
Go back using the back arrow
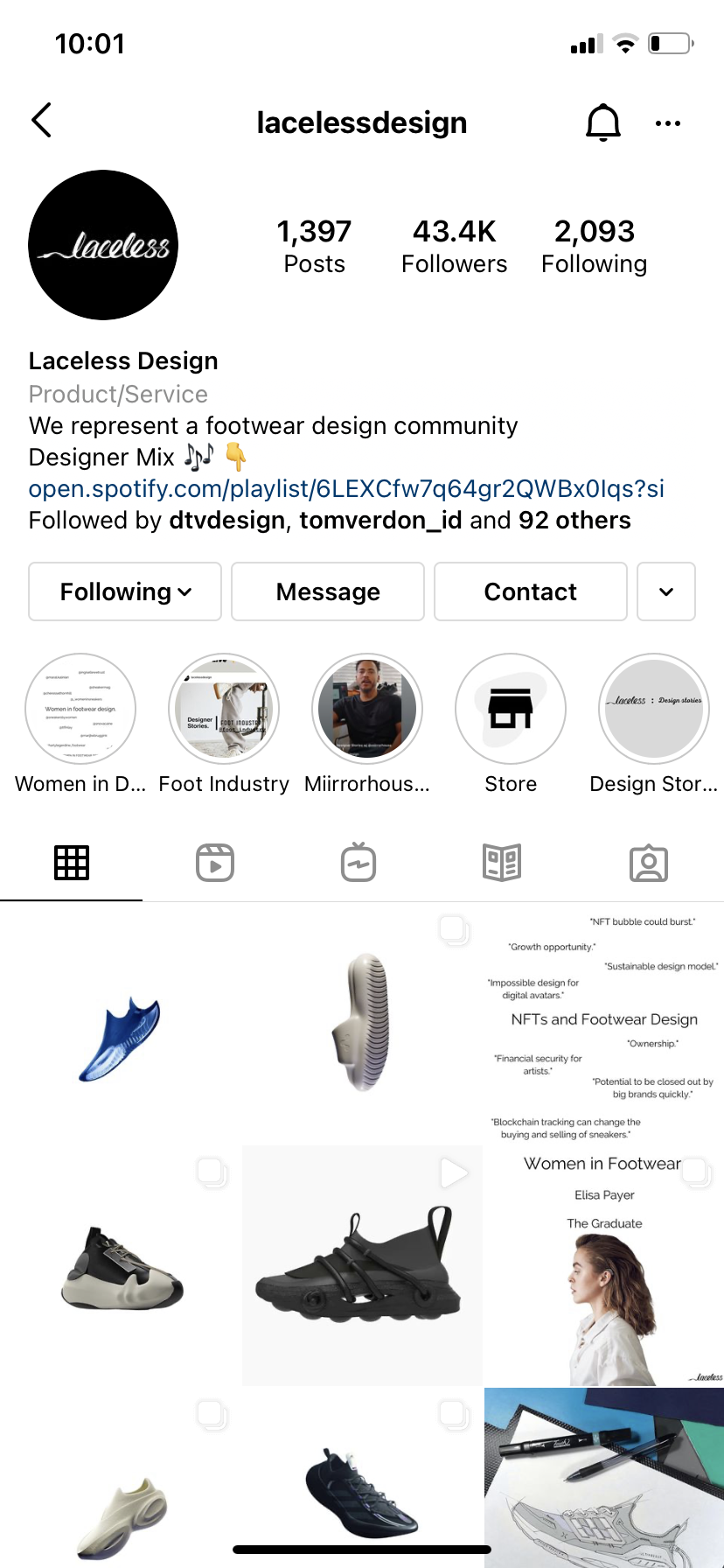point(42,121)
